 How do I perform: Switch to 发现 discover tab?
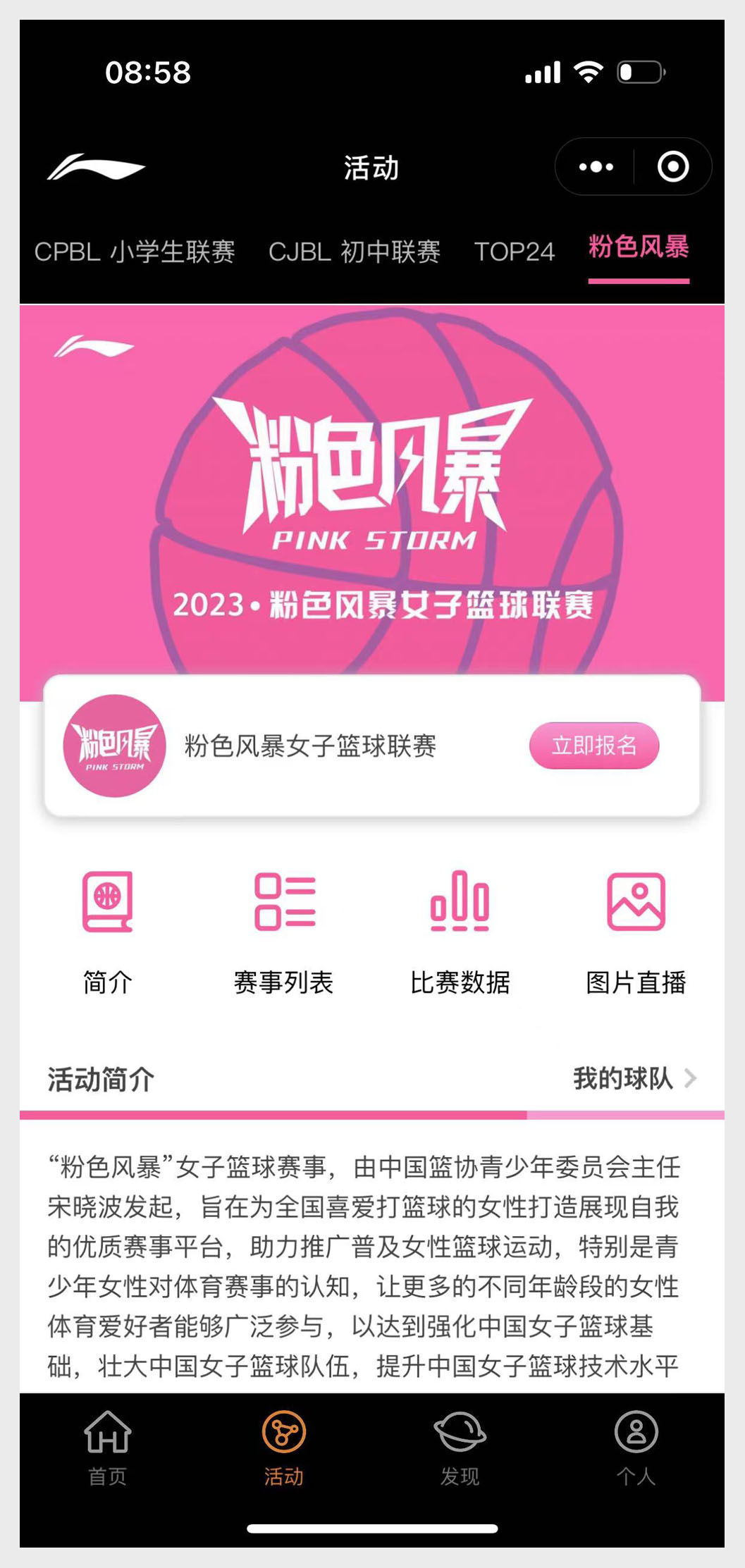coord(460,1447)
